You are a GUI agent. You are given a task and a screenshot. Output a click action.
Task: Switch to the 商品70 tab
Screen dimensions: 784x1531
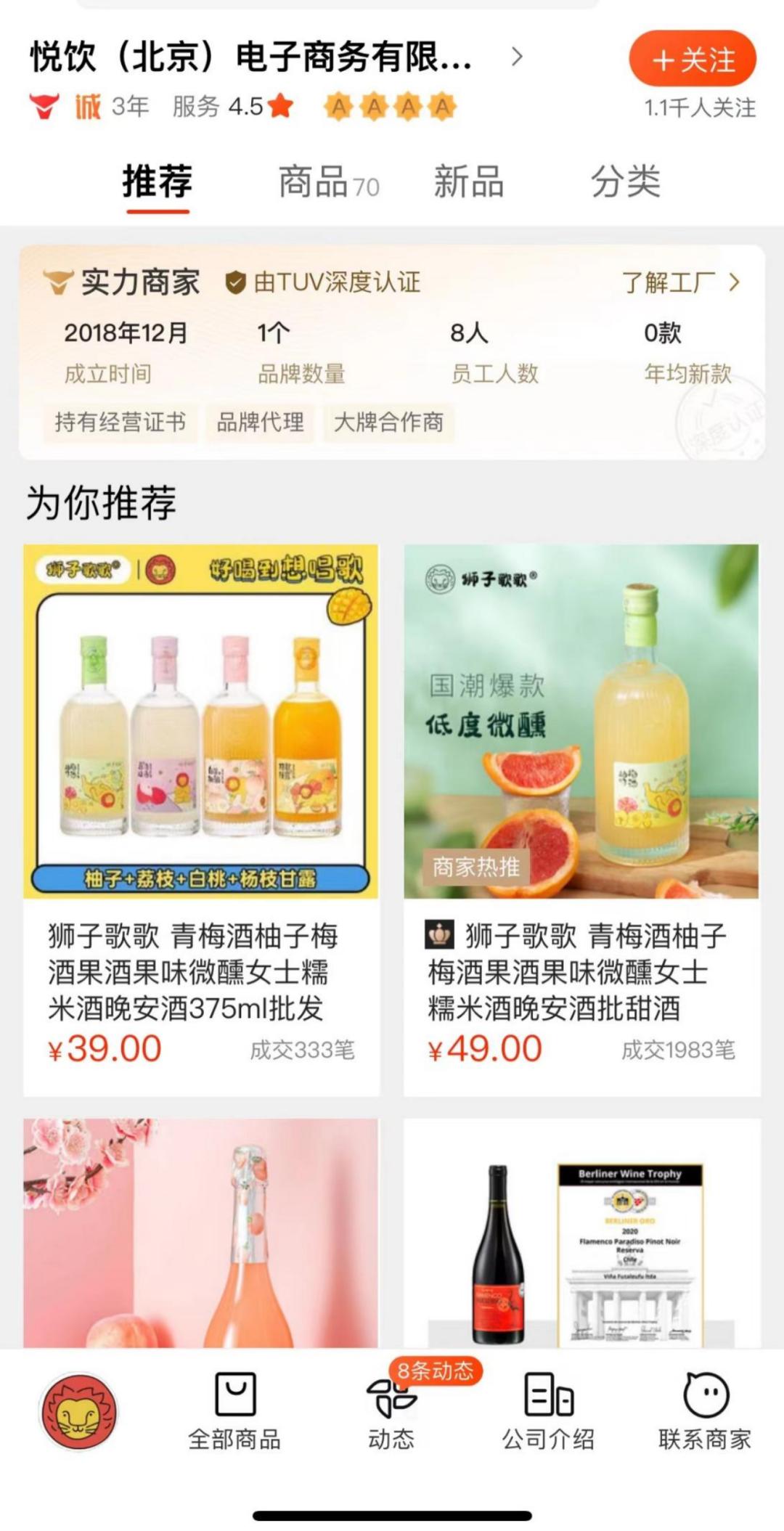pos(327,182)
